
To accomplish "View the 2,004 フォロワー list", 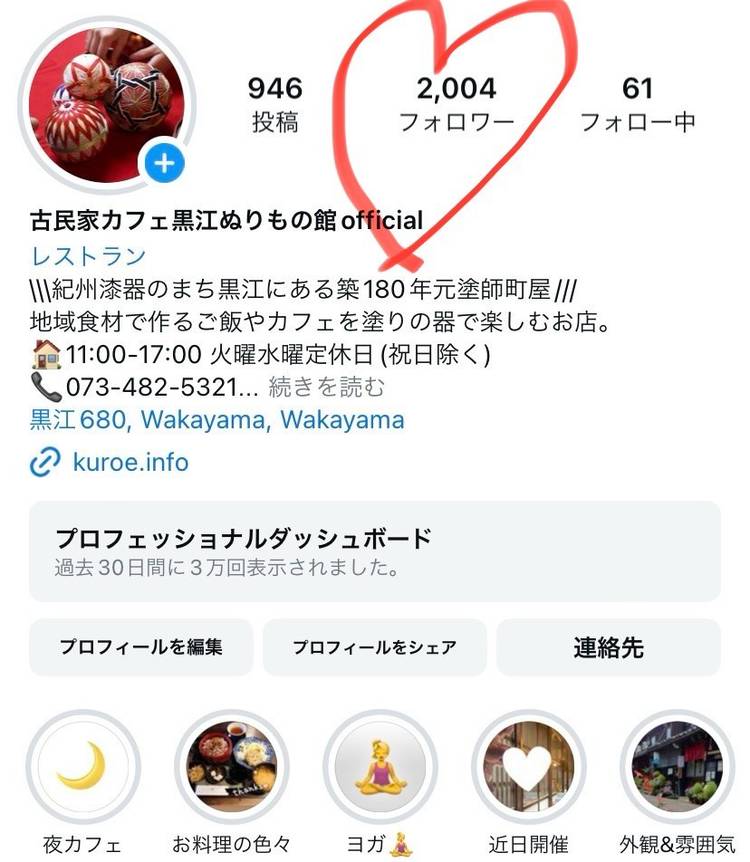I will pyautogui.click(x=456, y=104).
